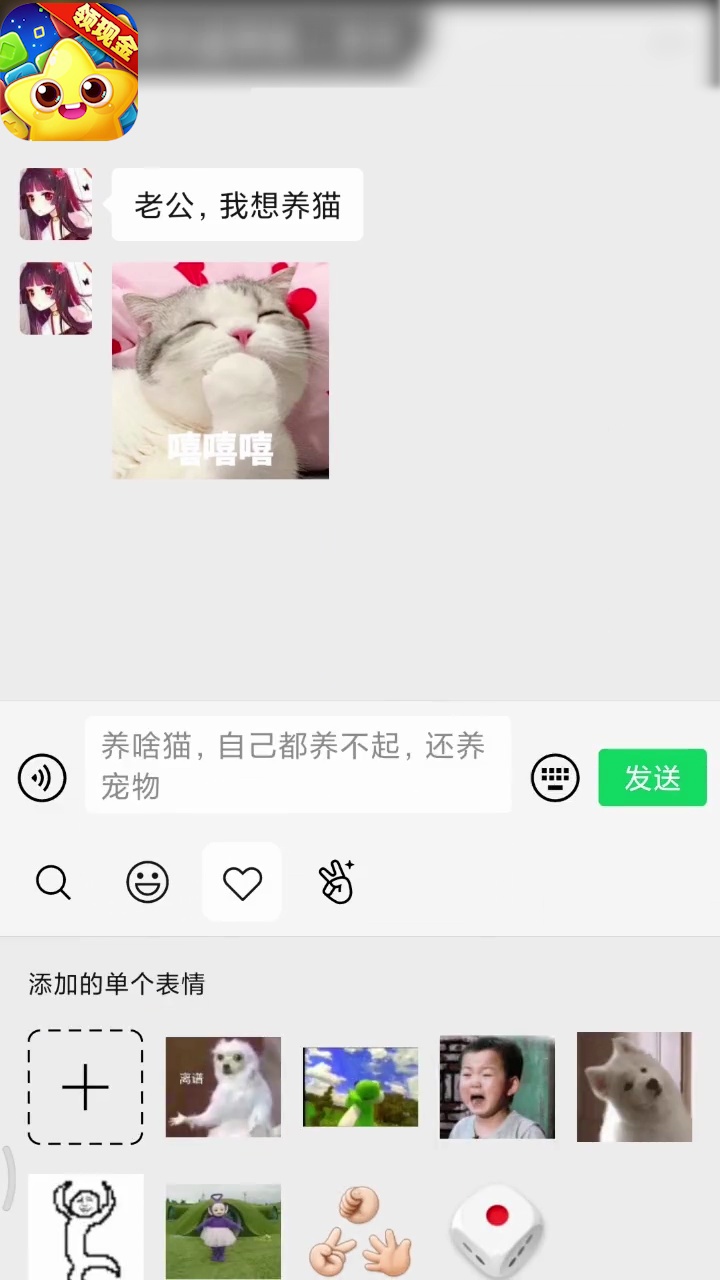The width and height of the screenshot is (720, 1280).
Task: Open the selfie sticker hand tab
Action: pyautogui.click(x=337, y=883)
